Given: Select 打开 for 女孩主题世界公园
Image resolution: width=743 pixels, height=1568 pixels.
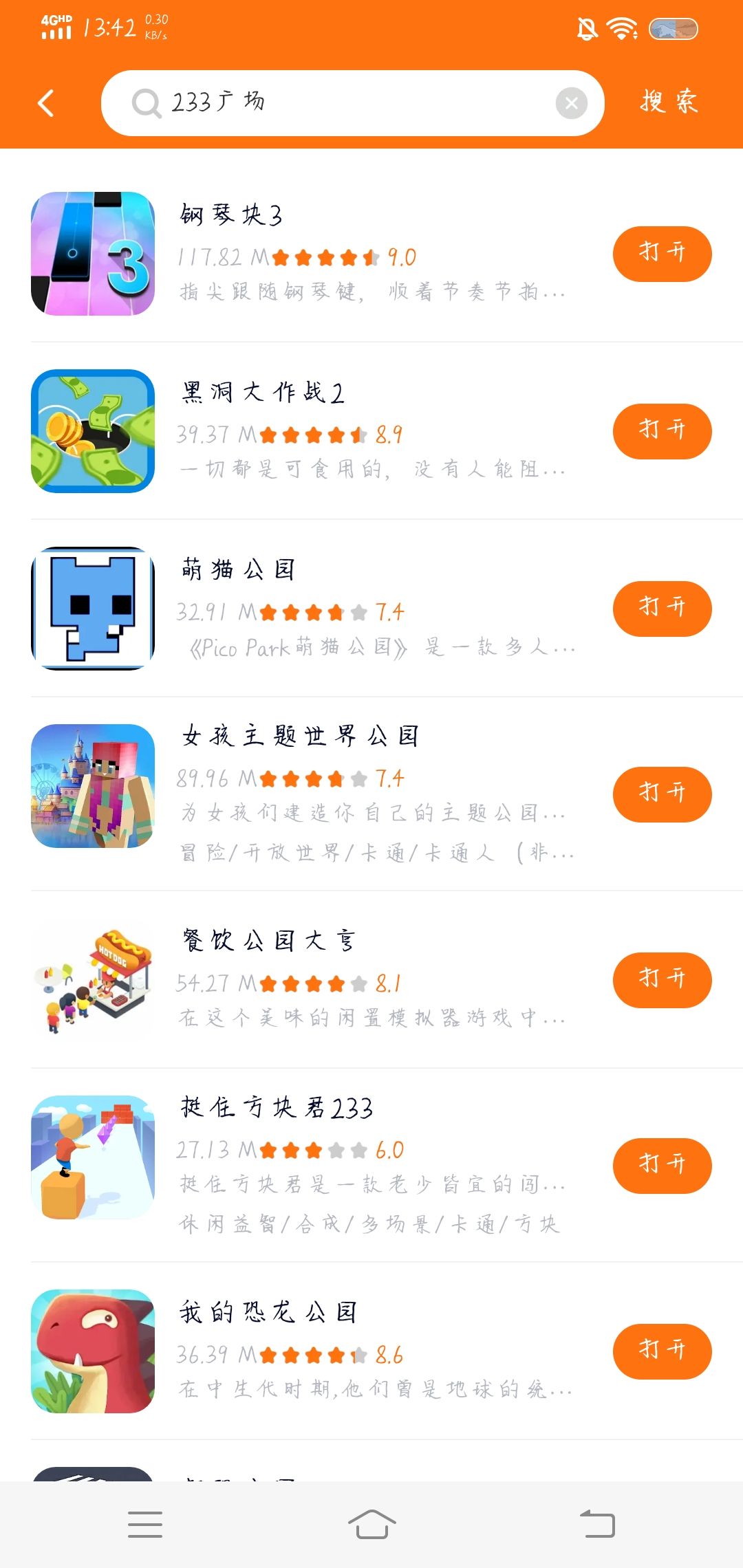Looking at the screenshot, I should tap(662, 794).
